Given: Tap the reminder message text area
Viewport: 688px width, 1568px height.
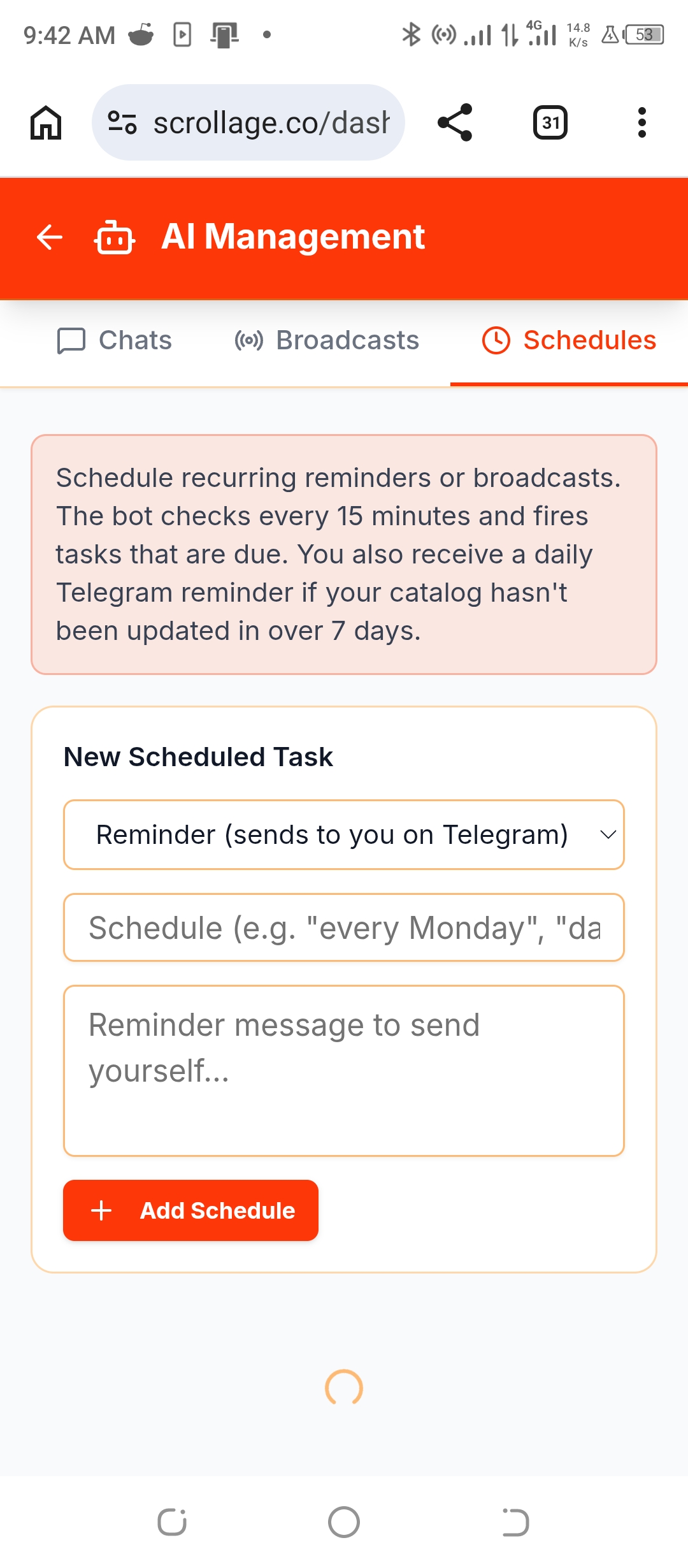Looking at the screenshot, I should pos(344,1071).
